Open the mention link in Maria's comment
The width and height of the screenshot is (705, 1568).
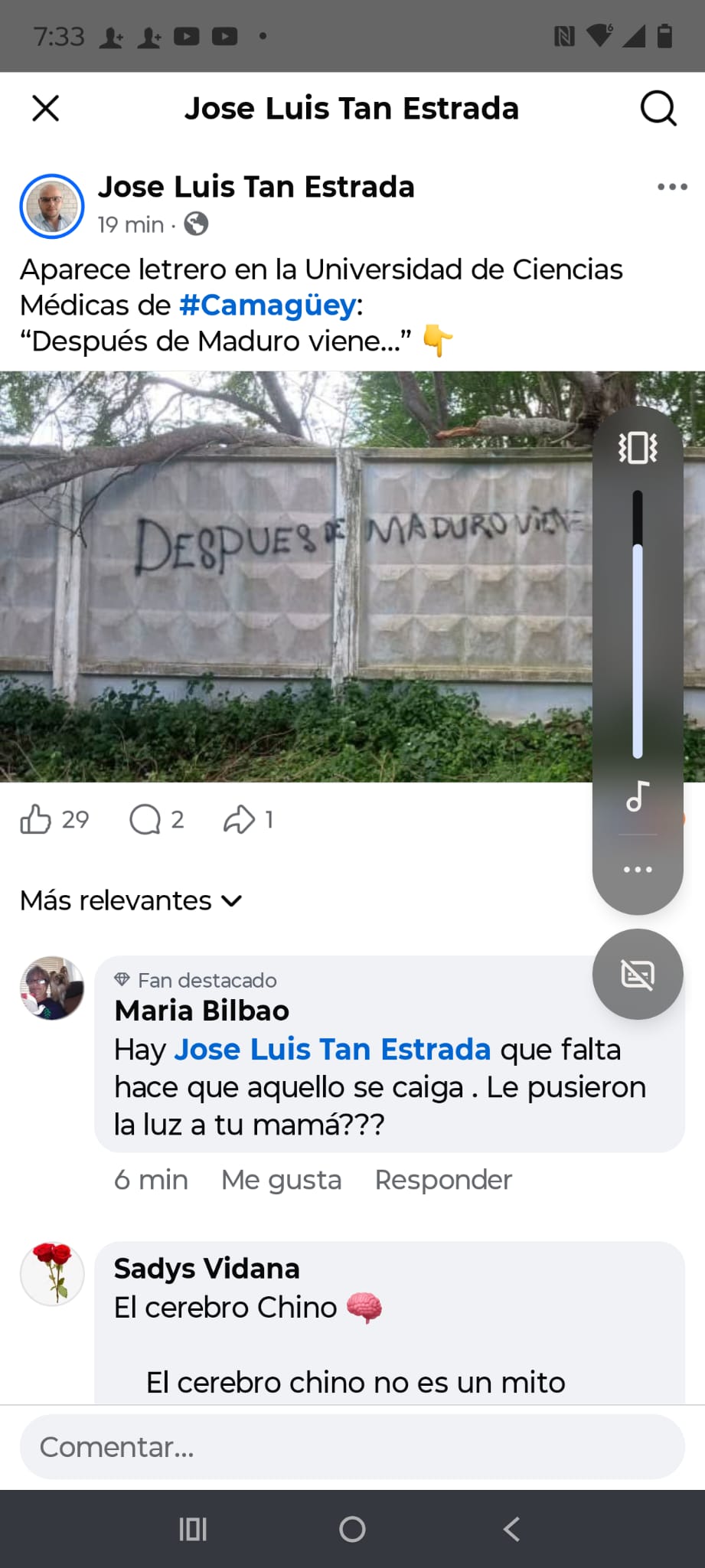pyautogui.click(x=332, y=1050)
